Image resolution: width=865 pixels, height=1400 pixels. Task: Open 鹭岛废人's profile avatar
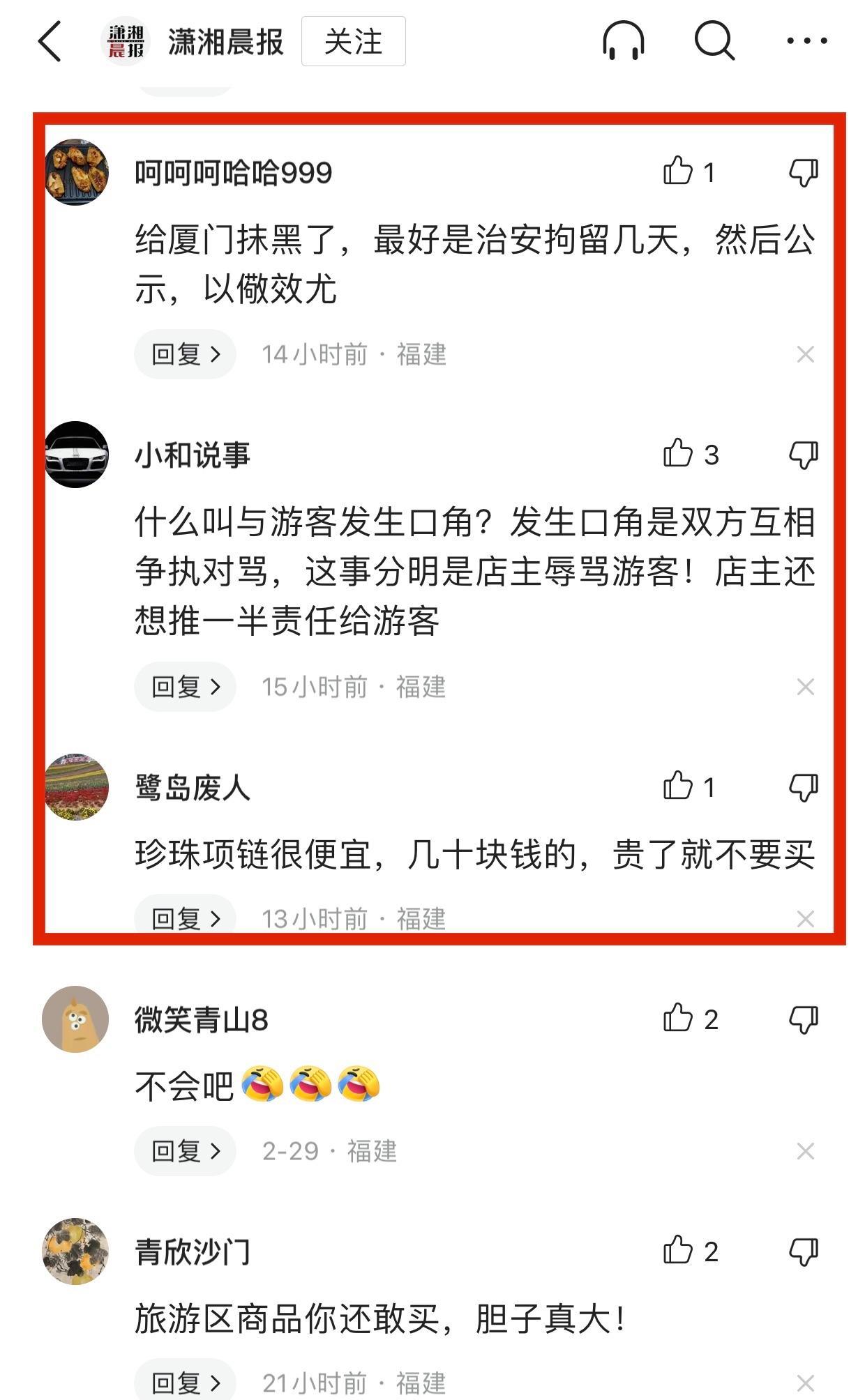(x=77, y=787)
